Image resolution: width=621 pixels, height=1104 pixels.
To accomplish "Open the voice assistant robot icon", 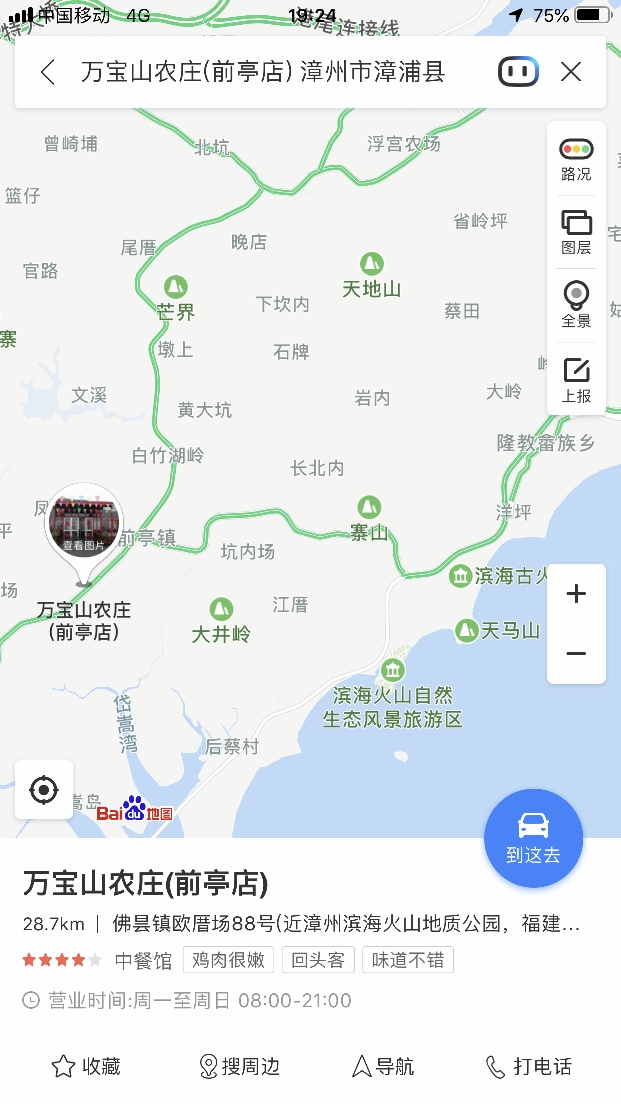I will (x=517, y=72).
